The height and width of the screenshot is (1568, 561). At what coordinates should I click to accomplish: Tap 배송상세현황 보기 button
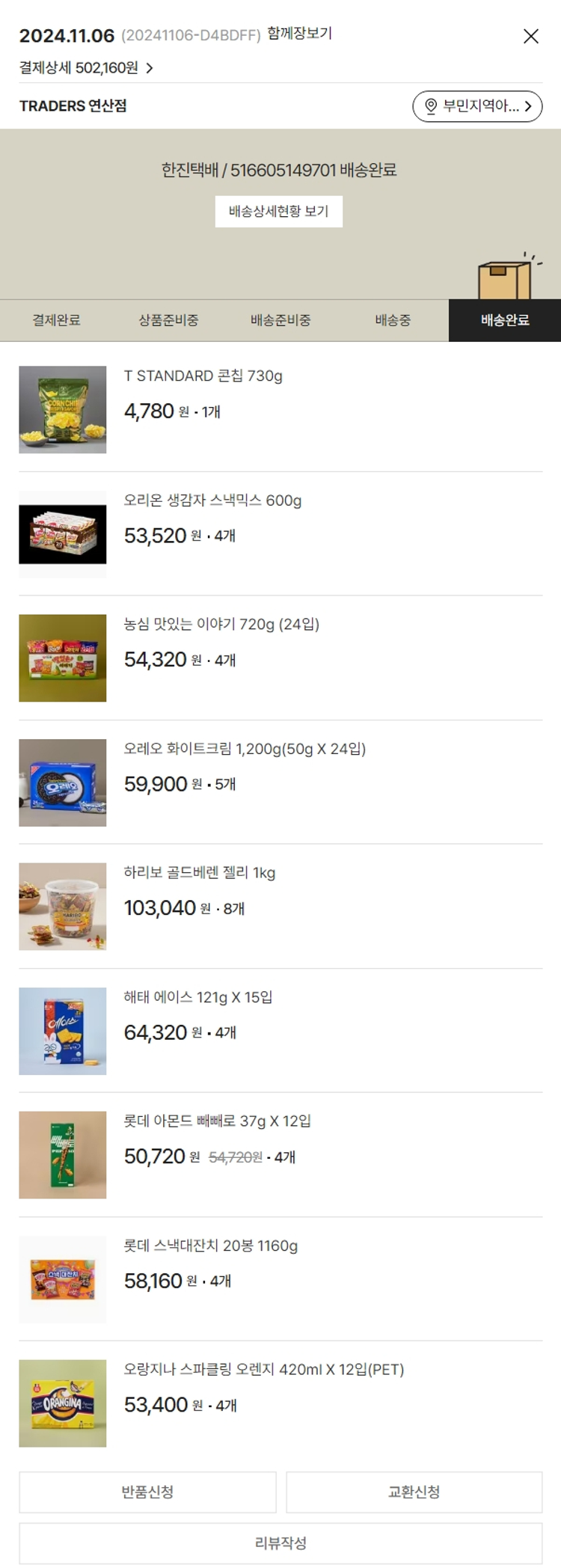click(279, 212)
